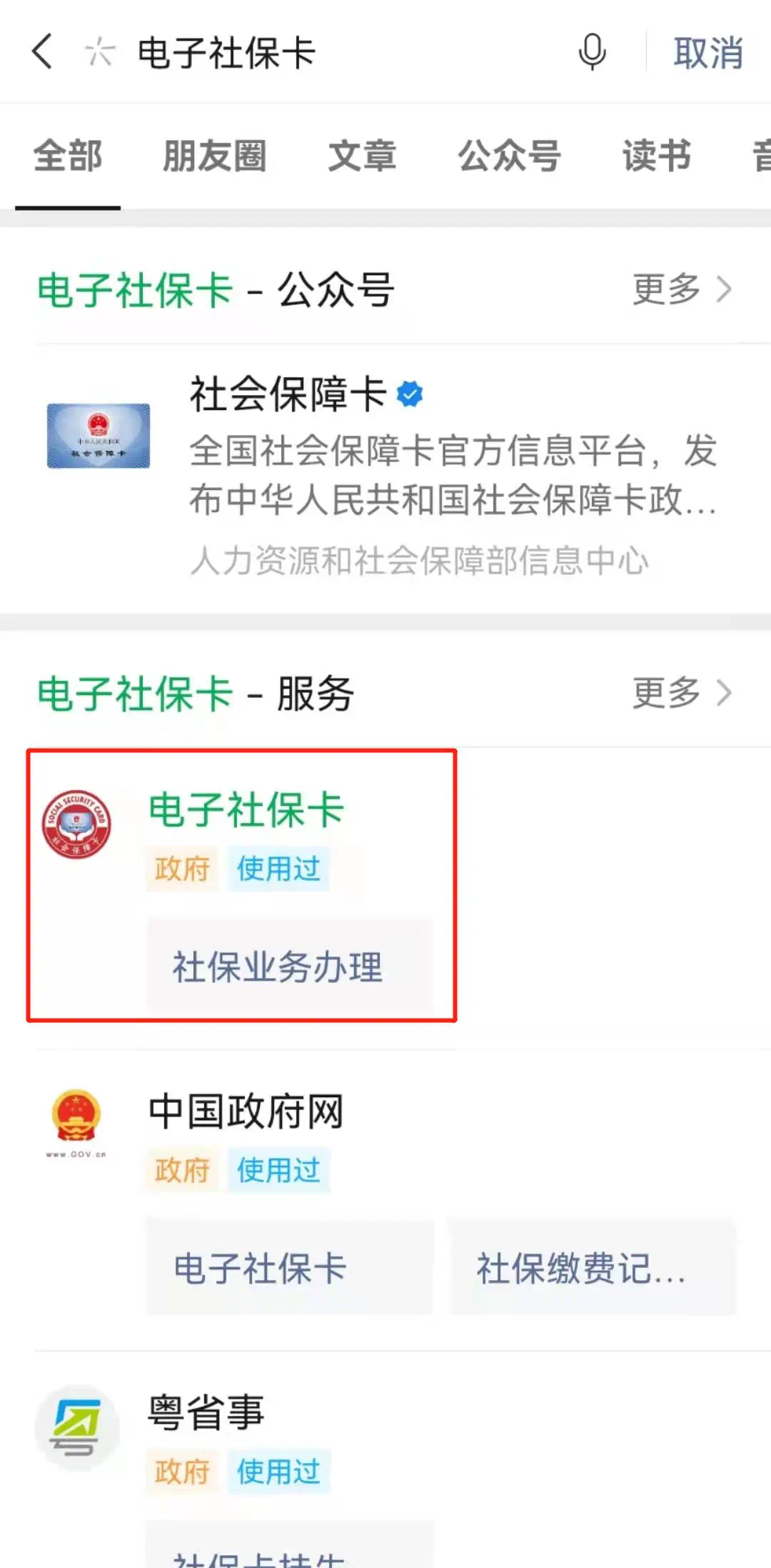The image size is (771, 1568).
Task: Open the 中国政府网 service
Action: (246, 1112)
